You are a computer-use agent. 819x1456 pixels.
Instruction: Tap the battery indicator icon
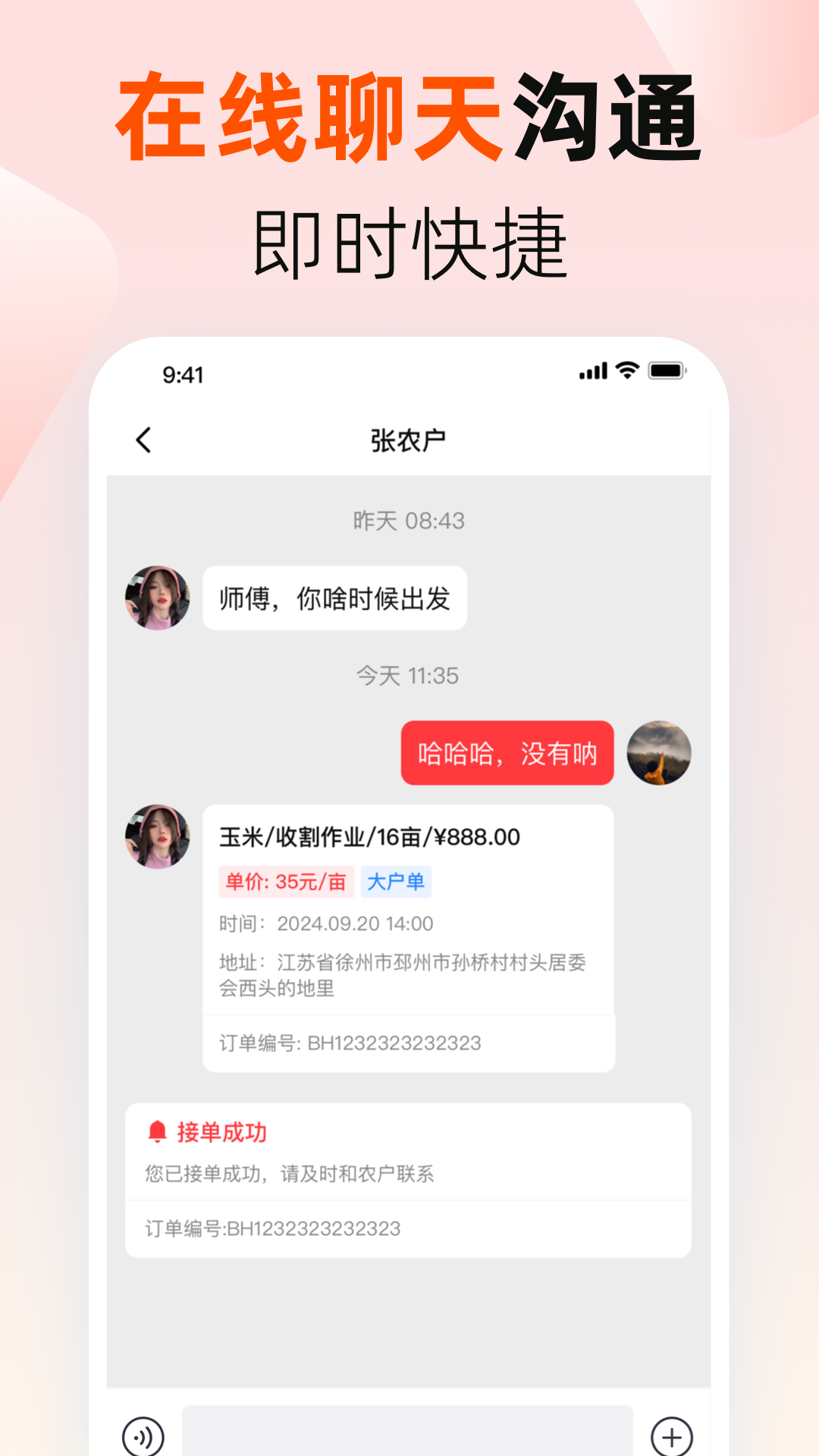[667, 369]
